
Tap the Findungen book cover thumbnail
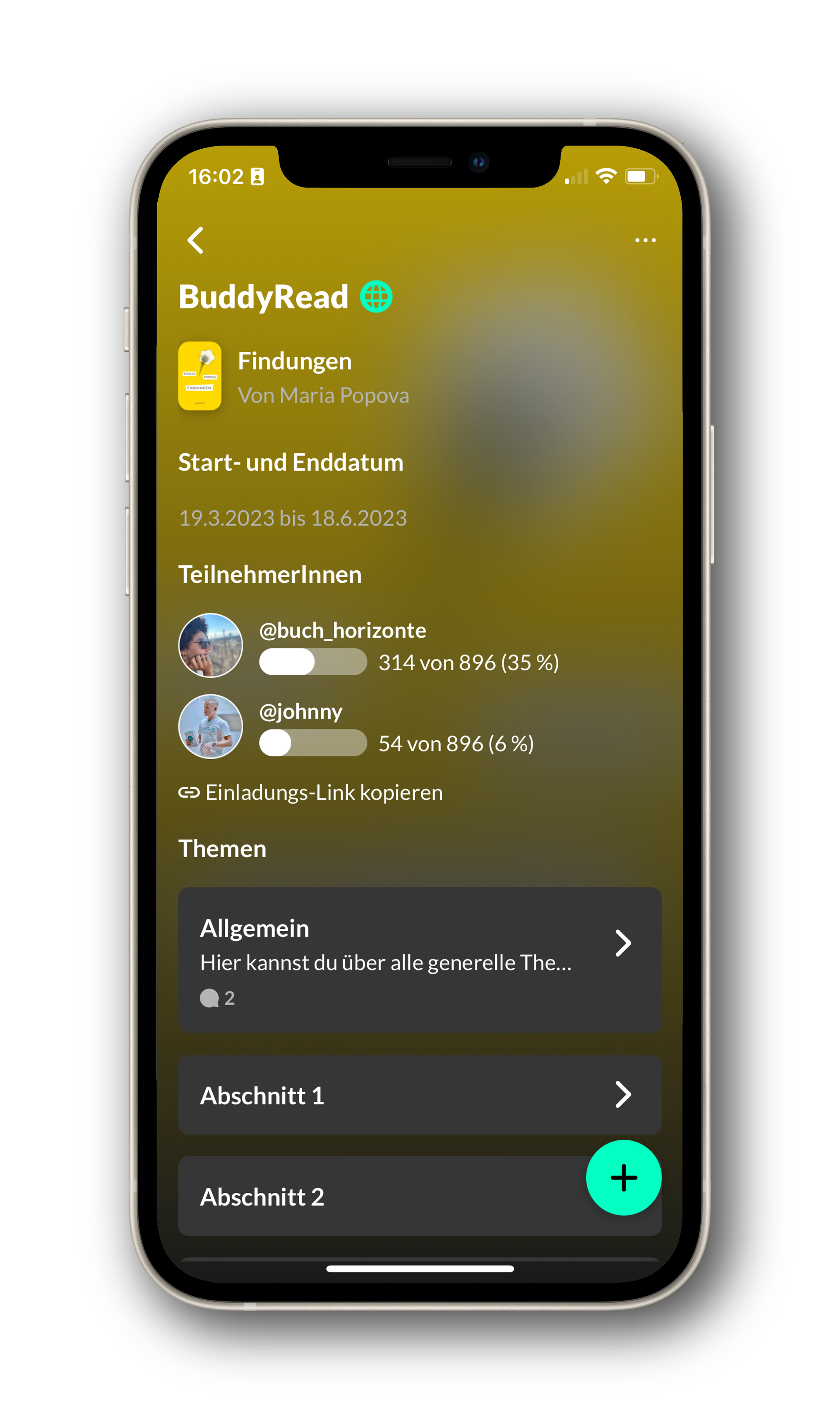200,376
